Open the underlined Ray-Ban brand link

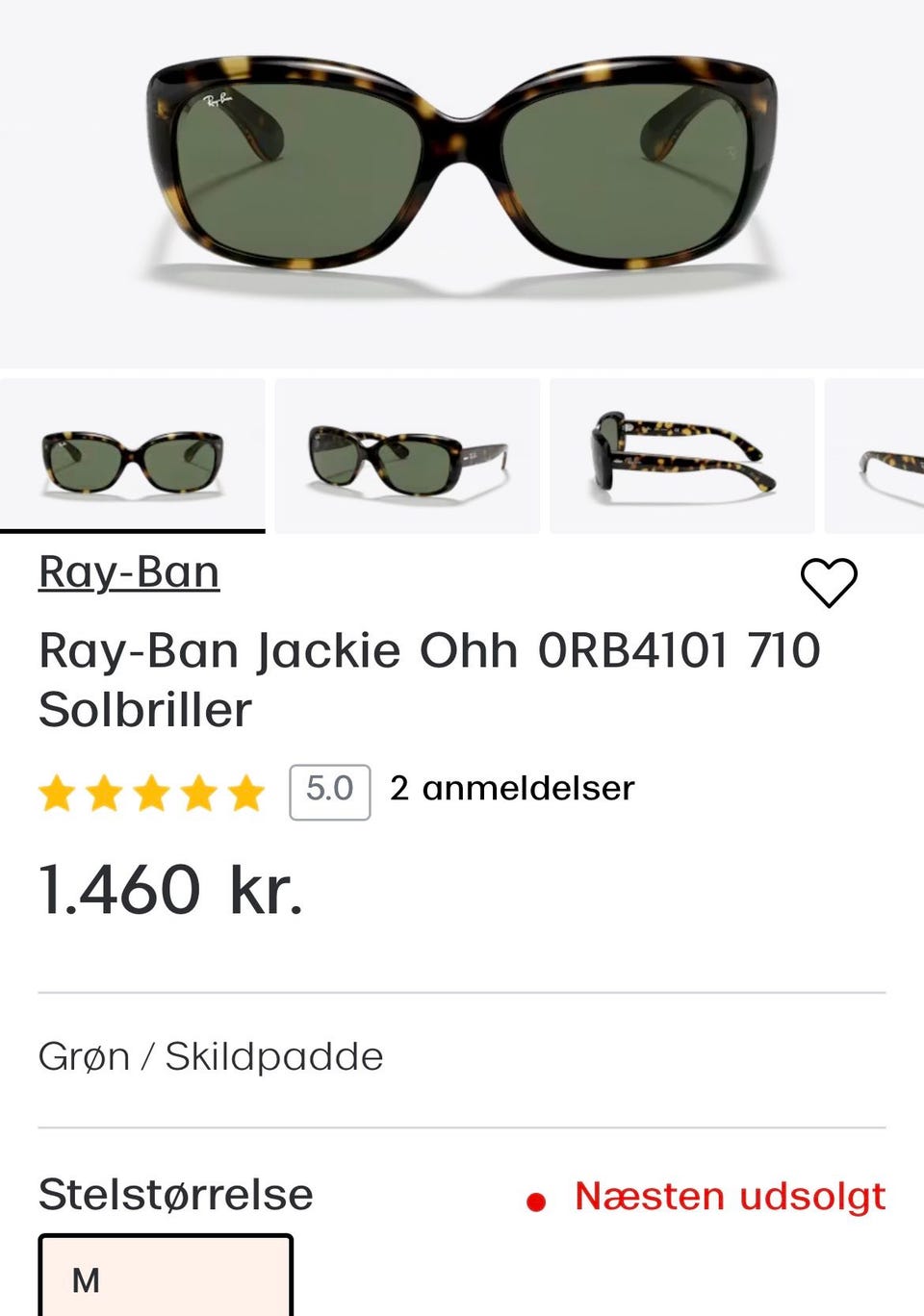(129, 571)
